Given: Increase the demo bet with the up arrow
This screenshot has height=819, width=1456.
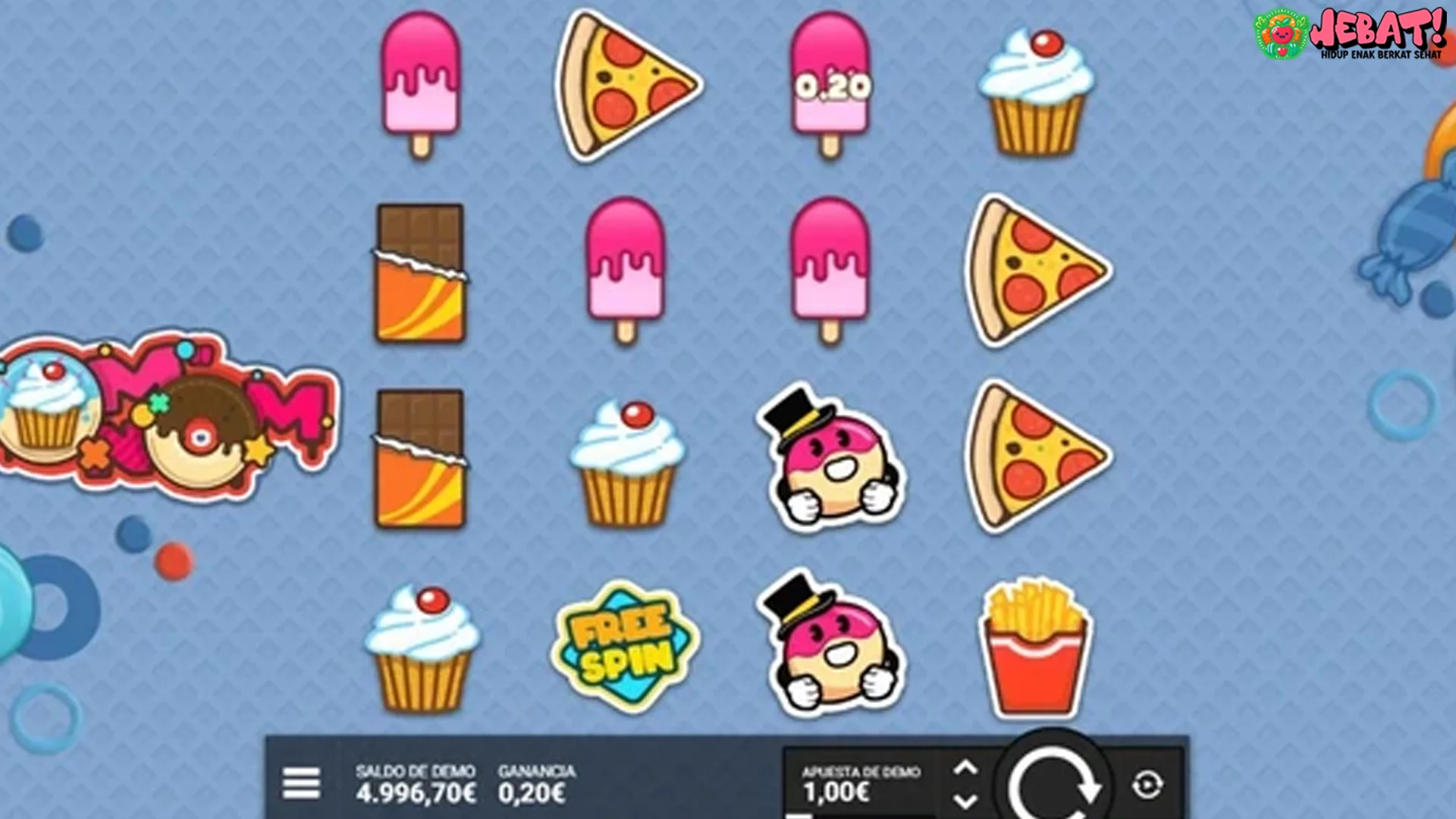Looking at the screenshot, I should (965, 768).
